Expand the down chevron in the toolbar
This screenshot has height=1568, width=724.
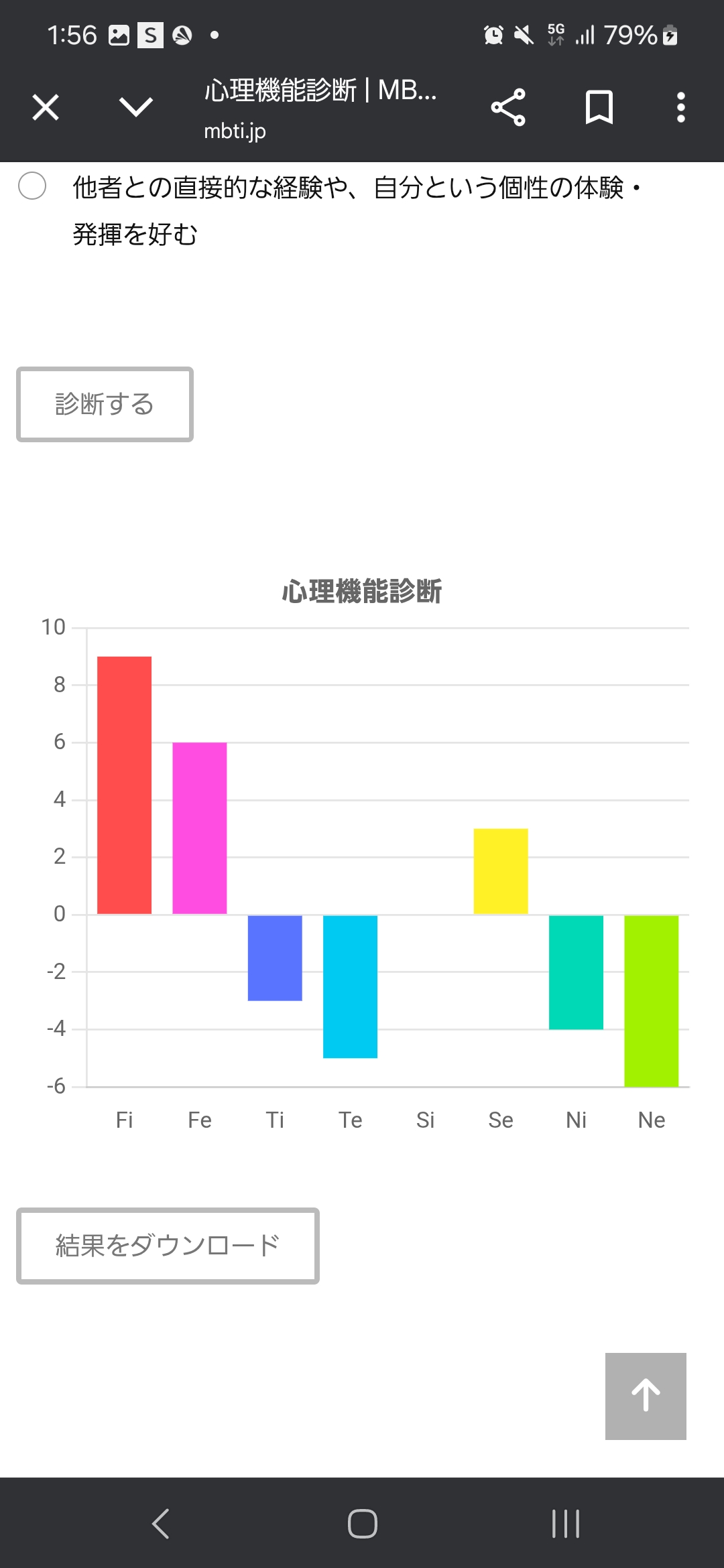click(x=136, y=107)
